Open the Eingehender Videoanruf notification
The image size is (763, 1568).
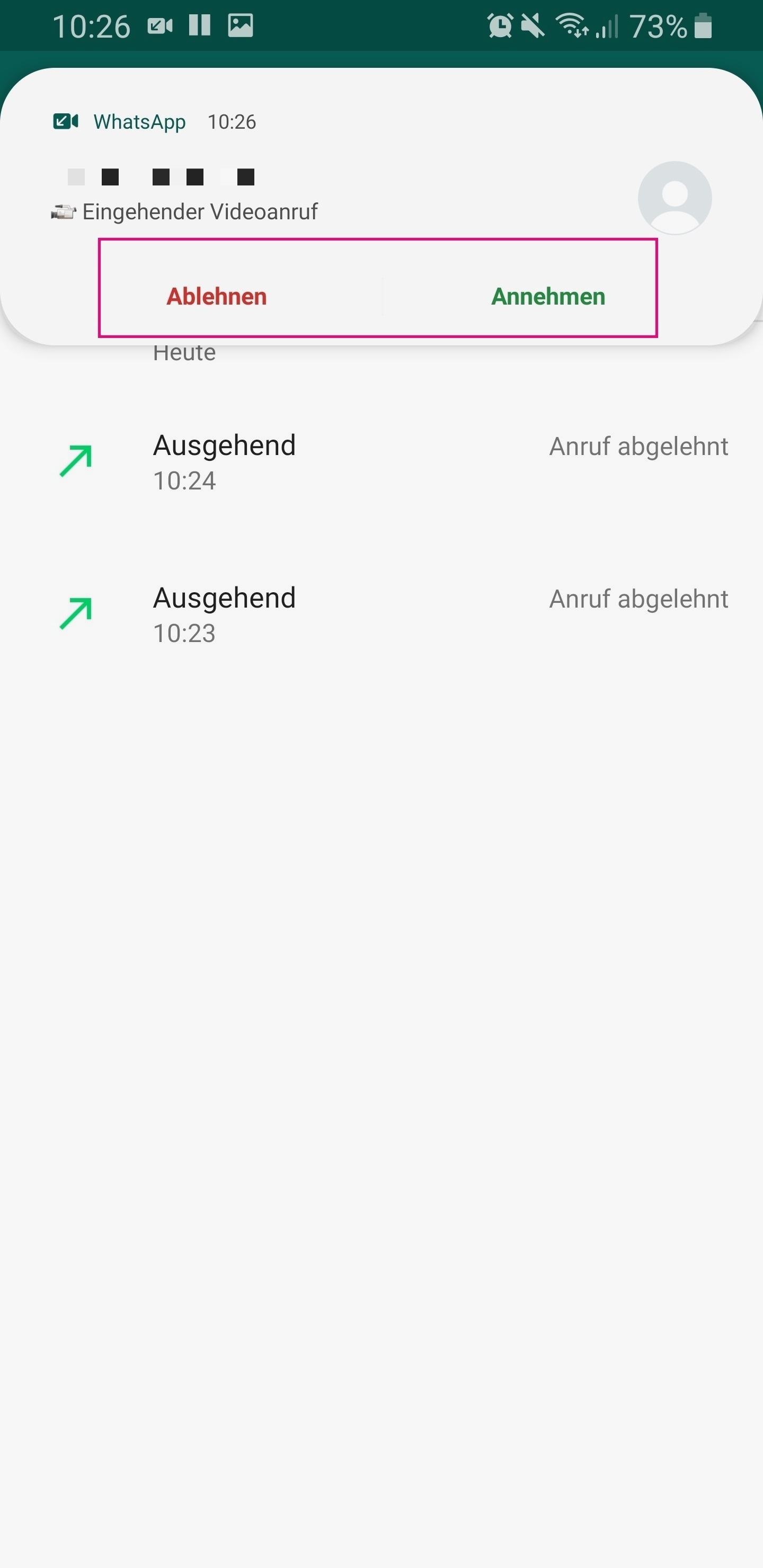pos(200,212)
